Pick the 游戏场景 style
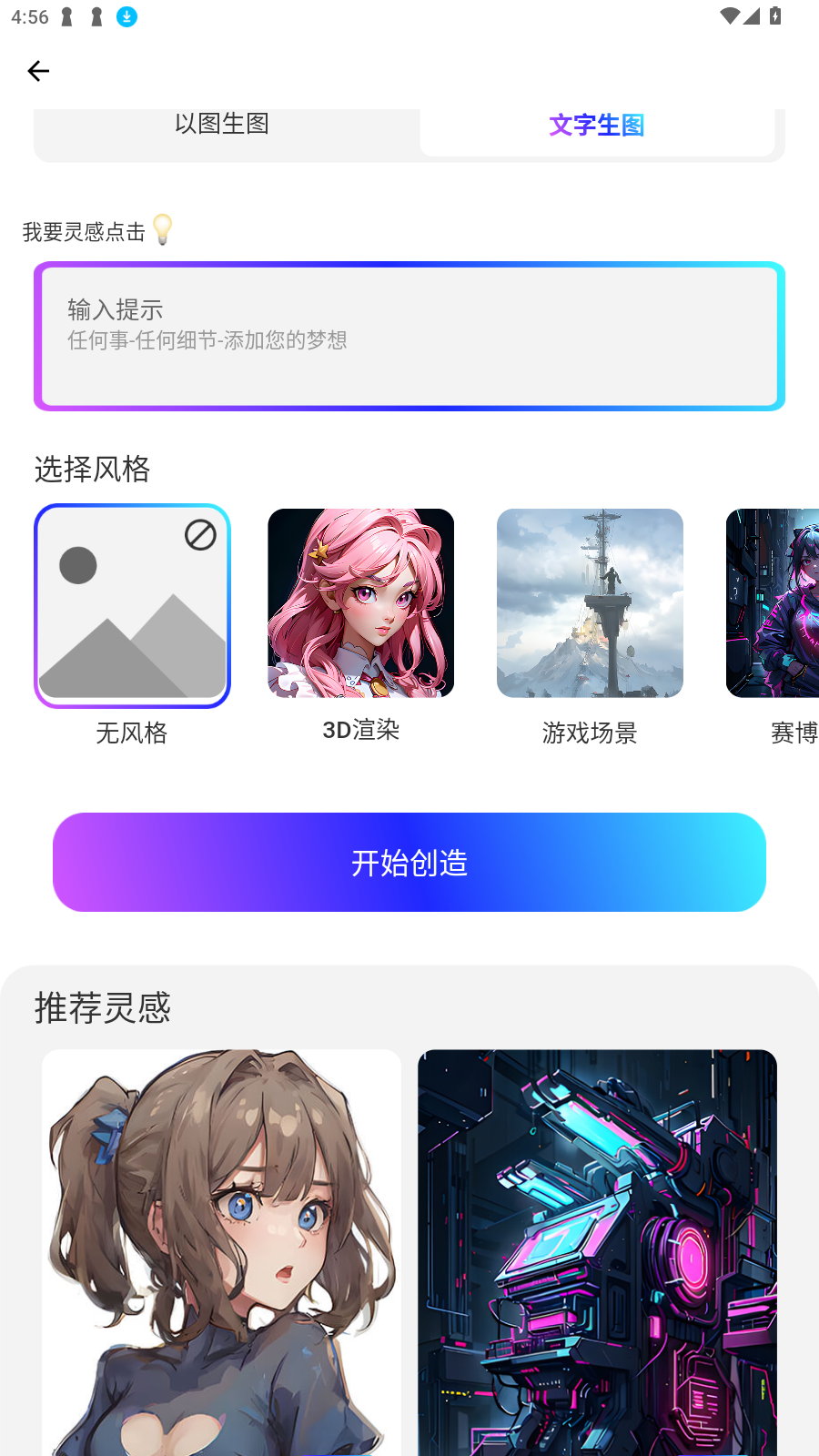Screen dimensions: 819x1456 point(590,603)
